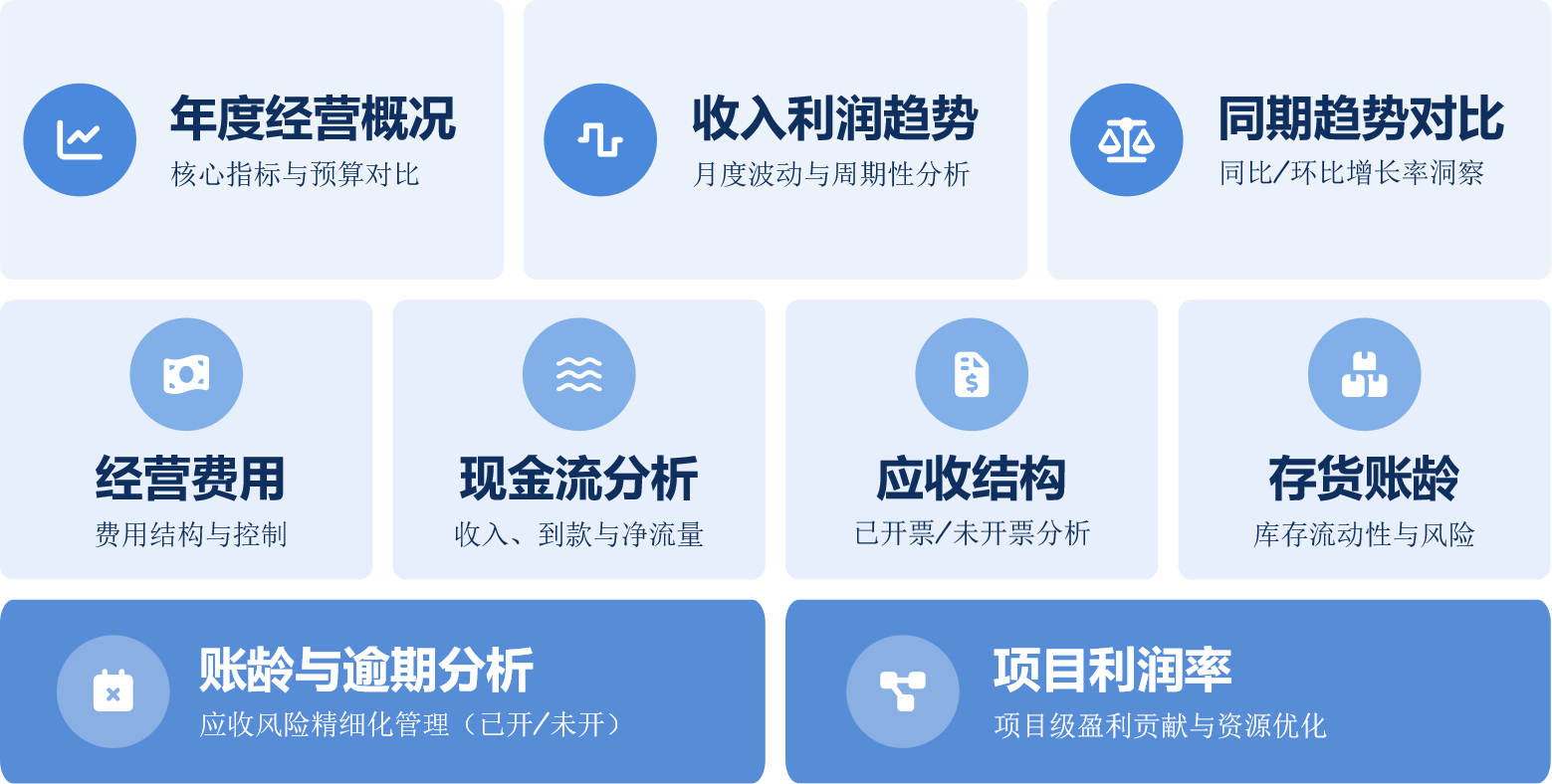
Task: View the 现金流分析 tile
Action: coord(578,440)
